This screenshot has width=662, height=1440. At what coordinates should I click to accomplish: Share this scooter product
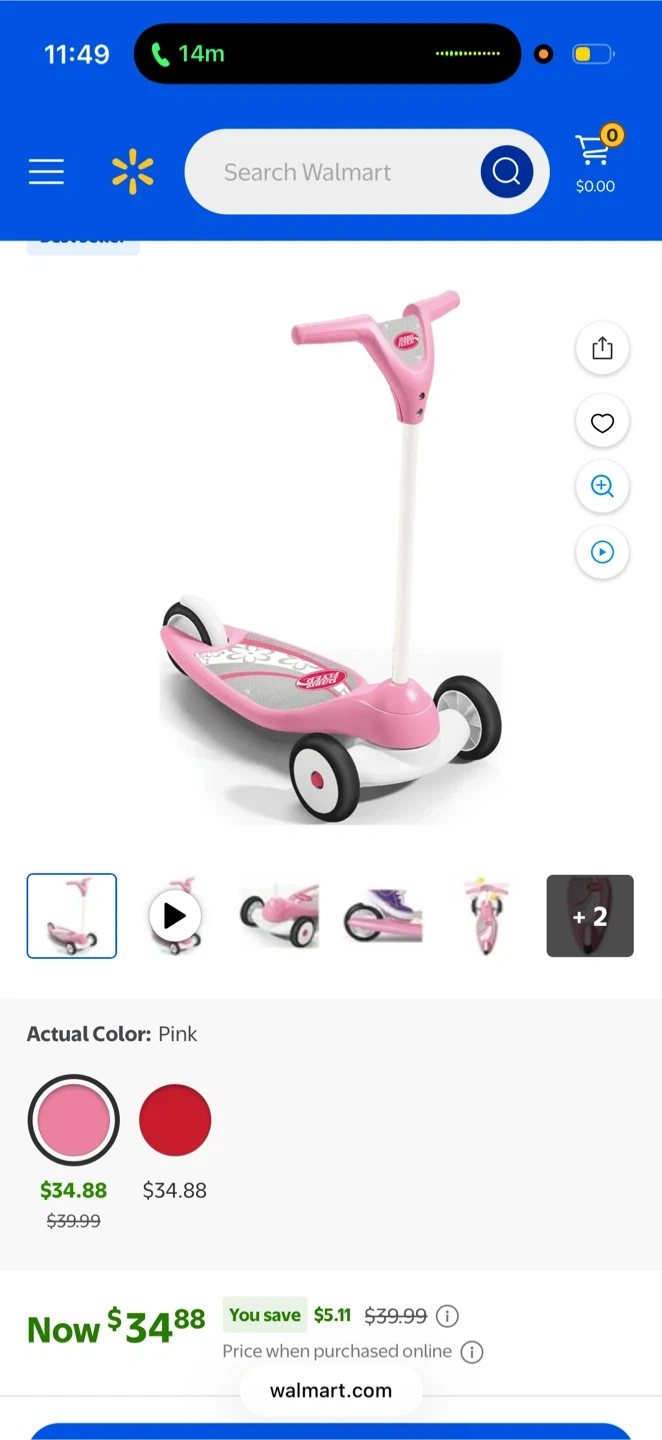tap(602, 348)
